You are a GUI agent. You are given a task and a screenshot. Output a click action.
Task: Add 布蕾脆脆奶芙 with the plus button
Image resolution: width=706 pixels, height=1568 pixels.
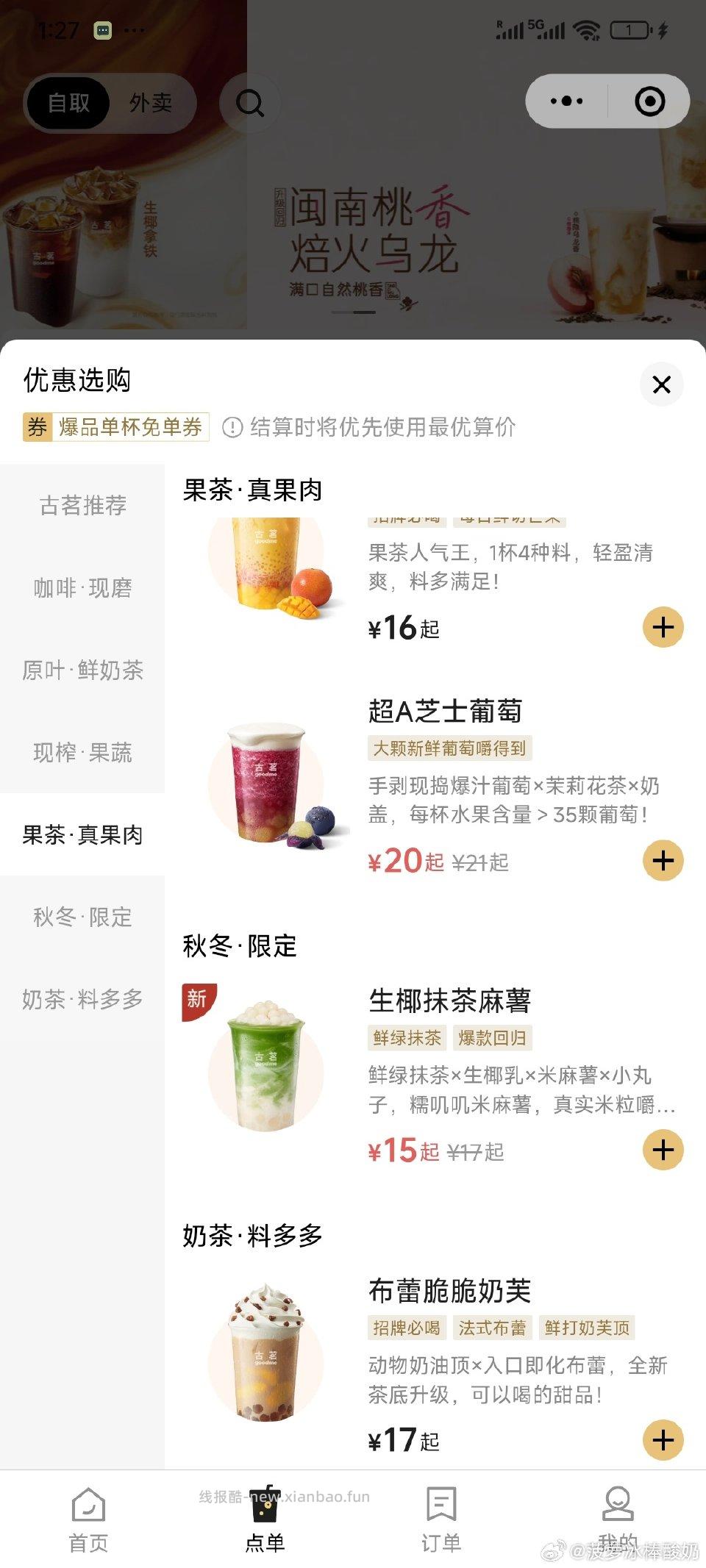click(x=663, y=1442)
